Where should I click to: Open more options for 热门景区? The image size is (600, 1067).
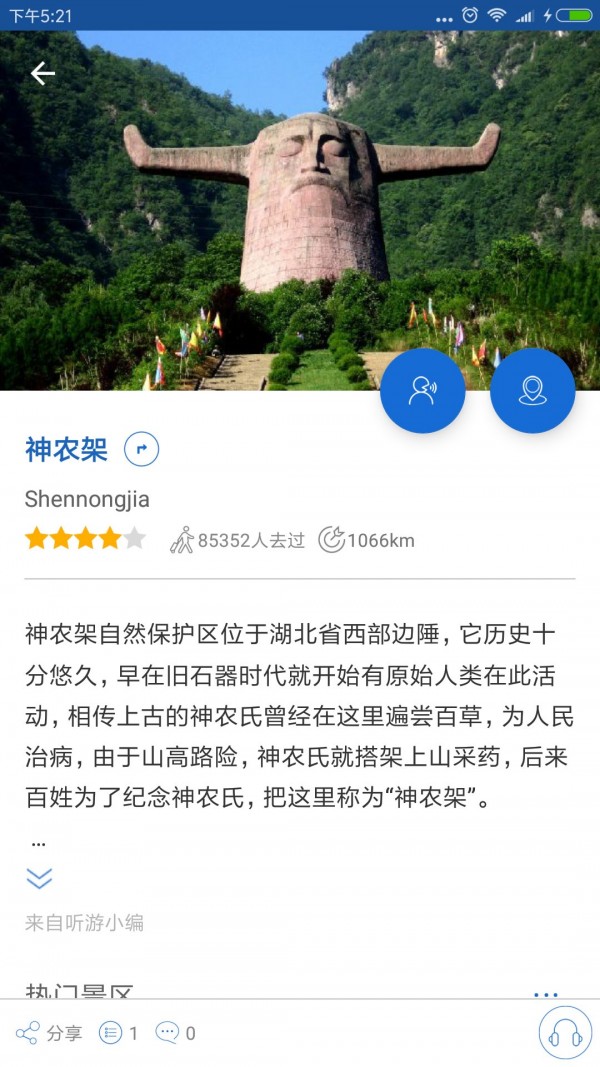coord(546,994)
